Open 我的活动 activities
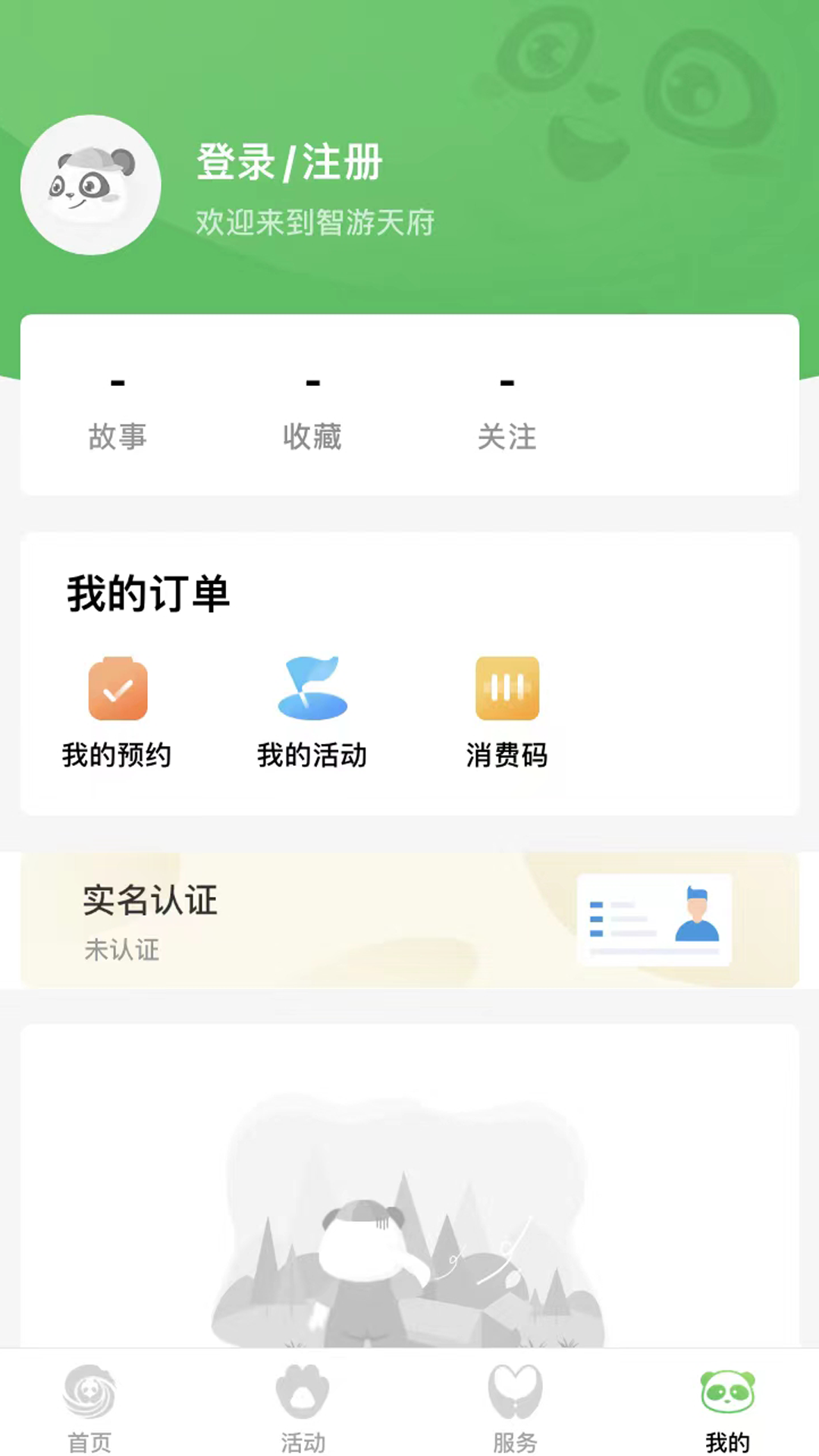This screenshot has width=819, height=1456. [312, 711]
